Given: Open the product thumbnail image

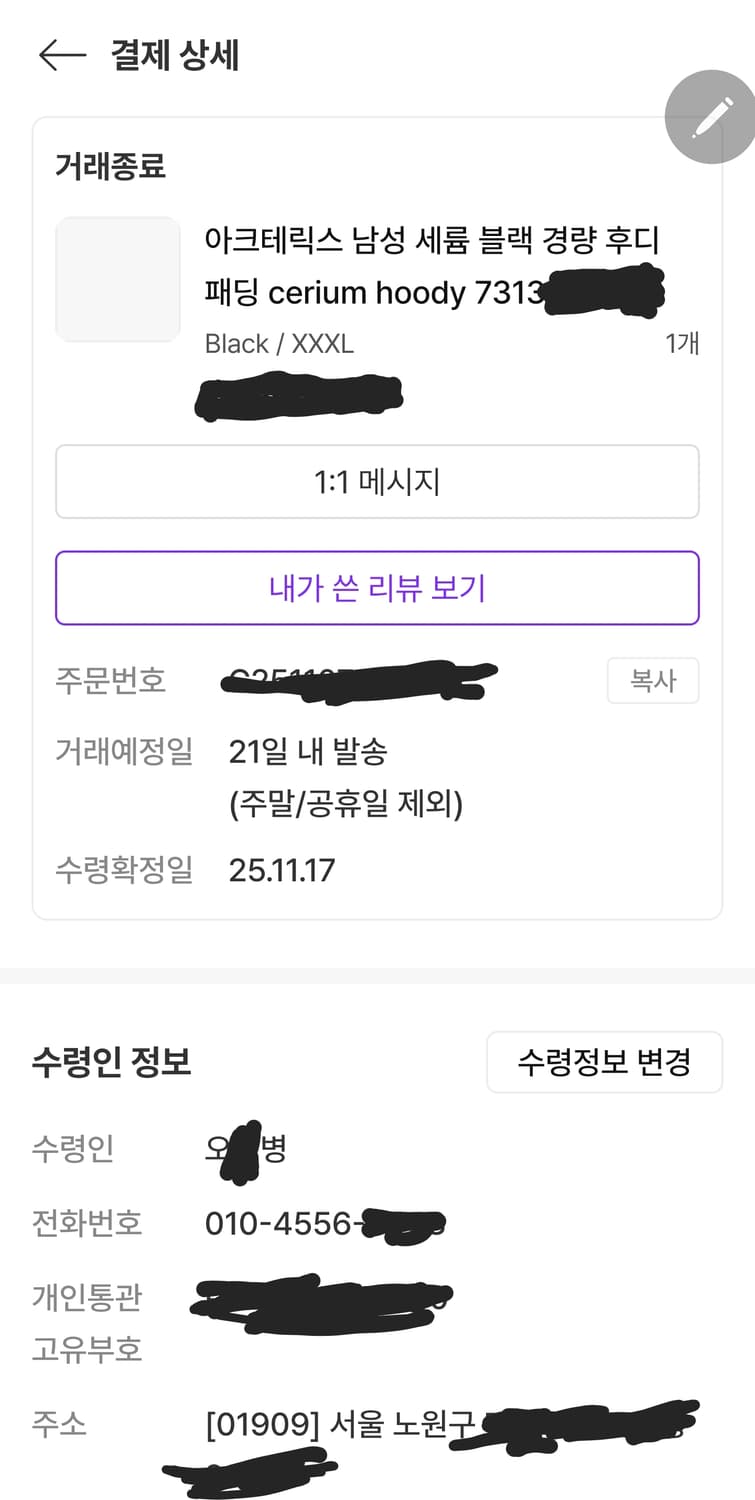Looking at the screenshot, I should (x=118, y=279).
